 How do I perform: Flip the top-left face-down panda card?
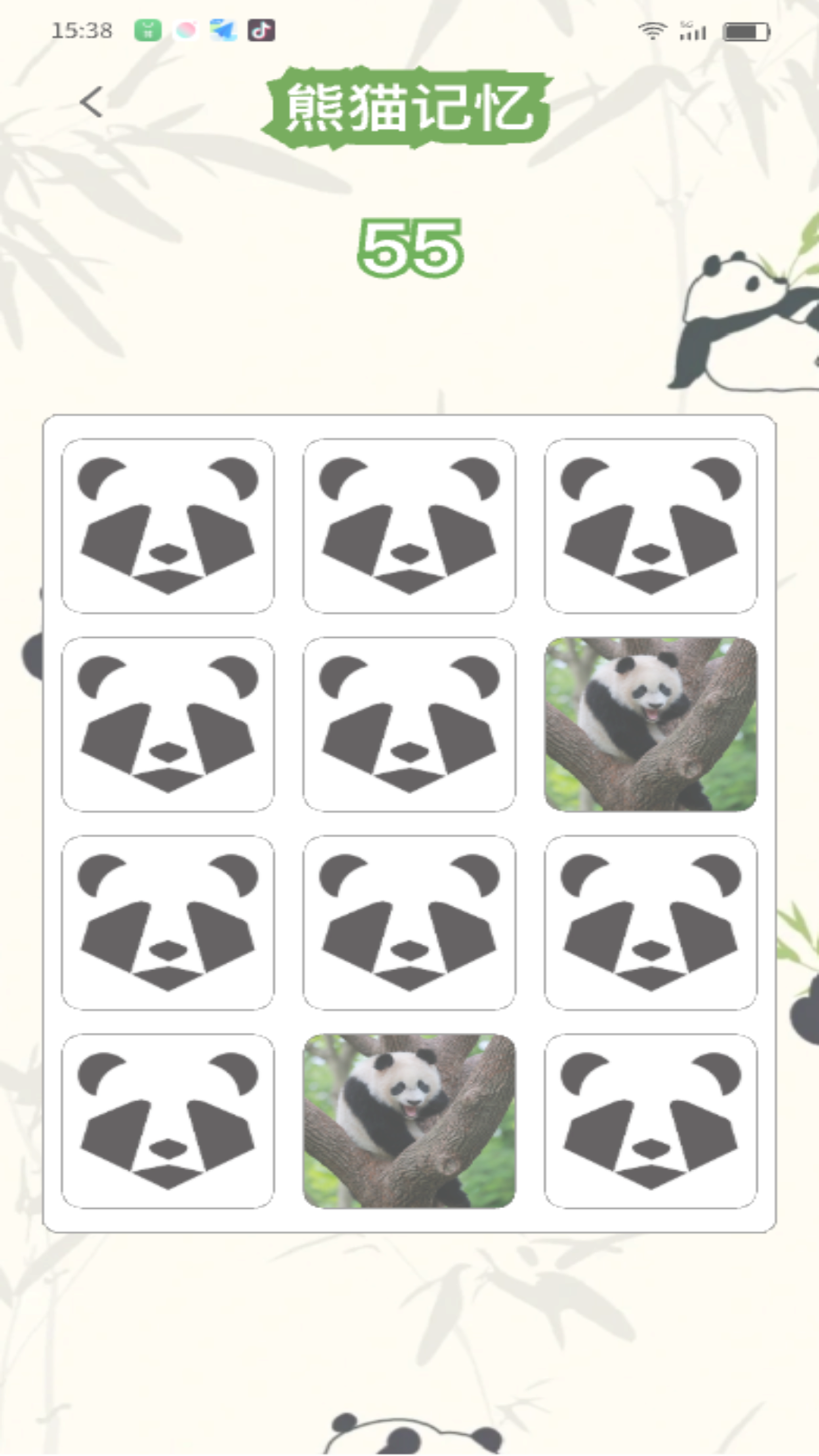[x=168, y=525]
